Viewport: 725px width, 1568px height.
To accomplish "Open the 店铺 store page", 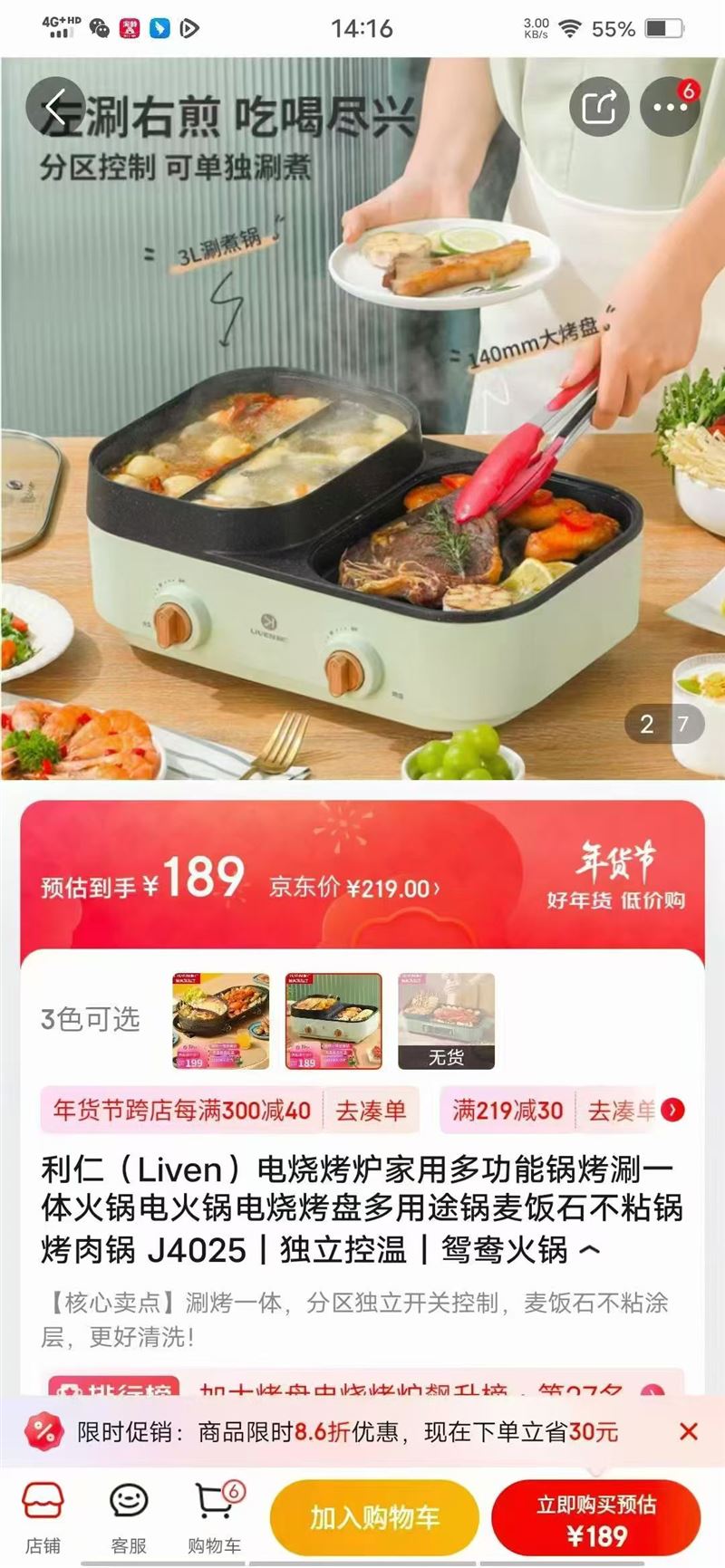I will tap(43, 1515).
